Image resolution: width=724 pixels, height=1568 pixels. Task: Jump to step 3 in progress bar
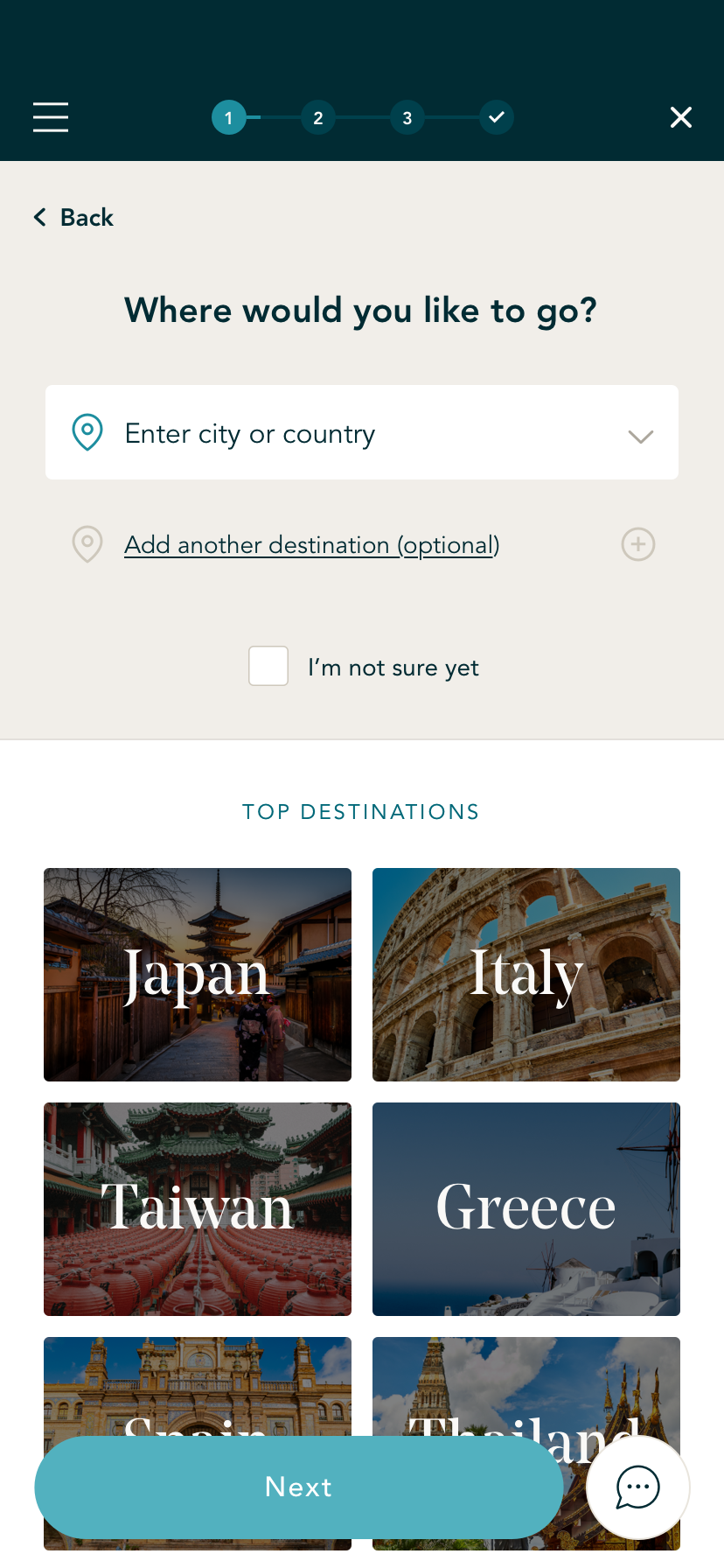407,118
